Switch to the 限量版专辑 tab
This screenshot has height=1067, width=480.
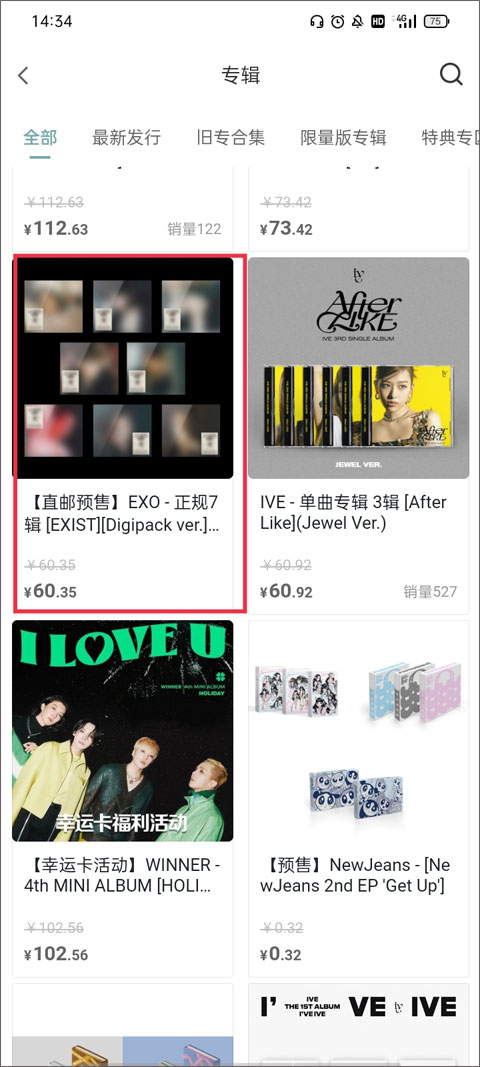pos(344,137)
